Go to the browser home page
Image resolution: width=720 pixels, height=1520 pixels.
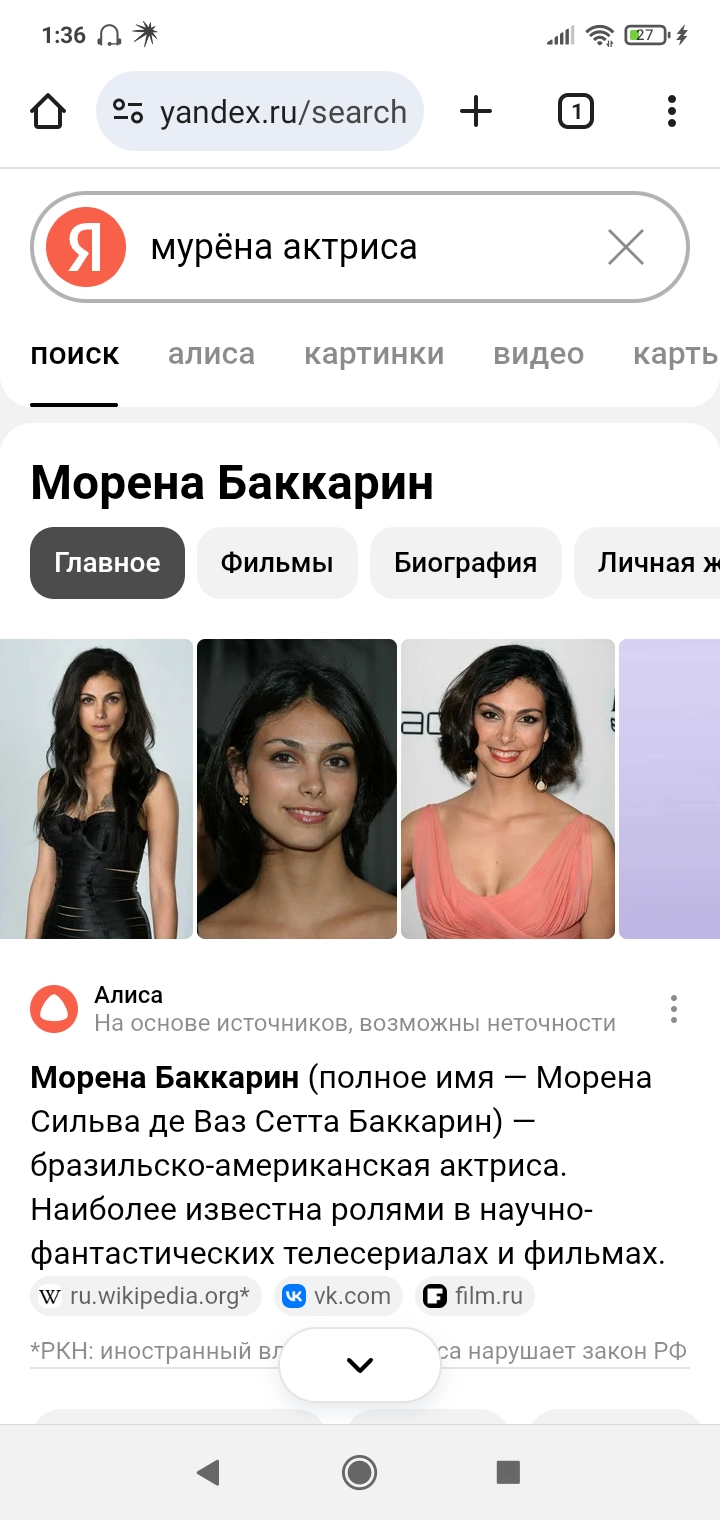[x=48, y=111]
